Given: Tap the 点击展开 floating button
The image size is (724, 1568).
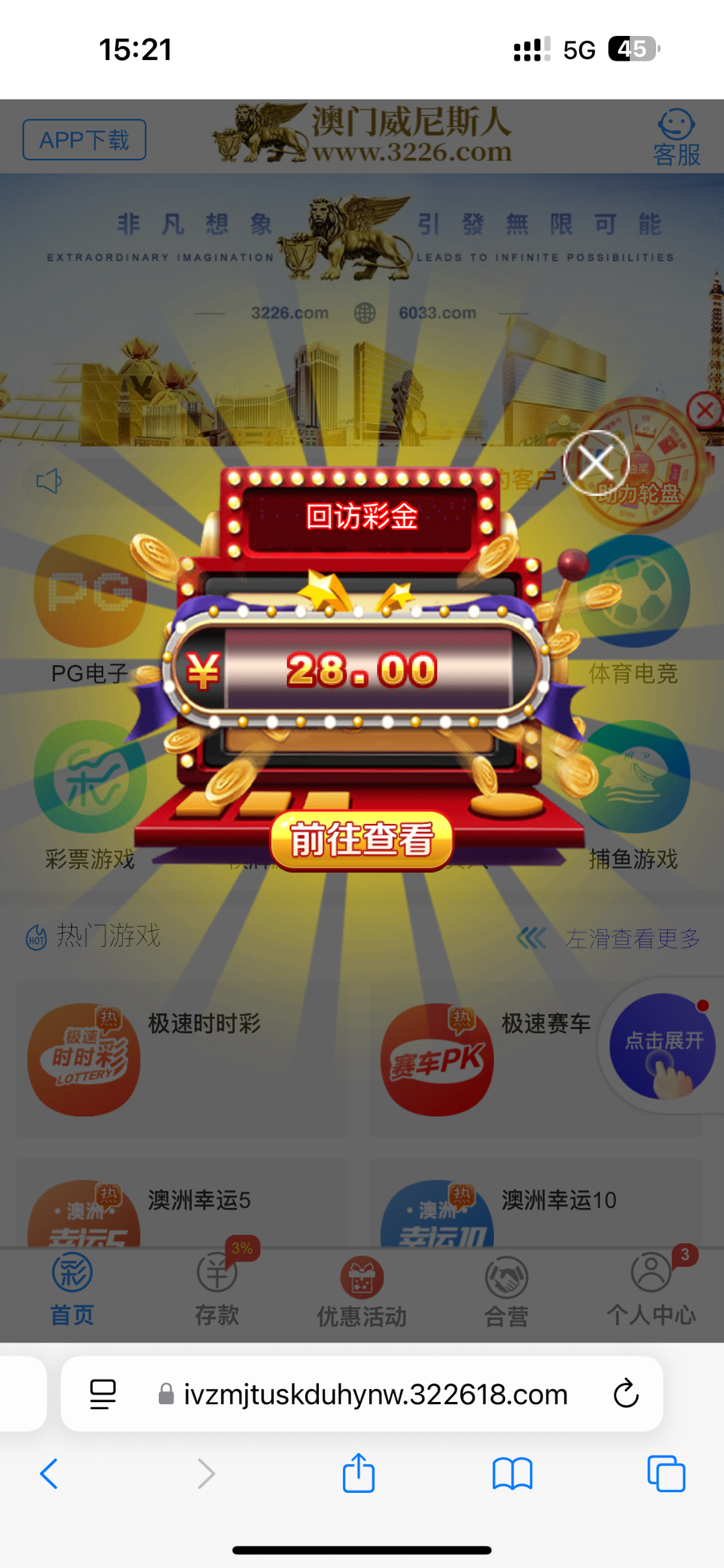Looking at the screenshot, I should pos(662,1047).
